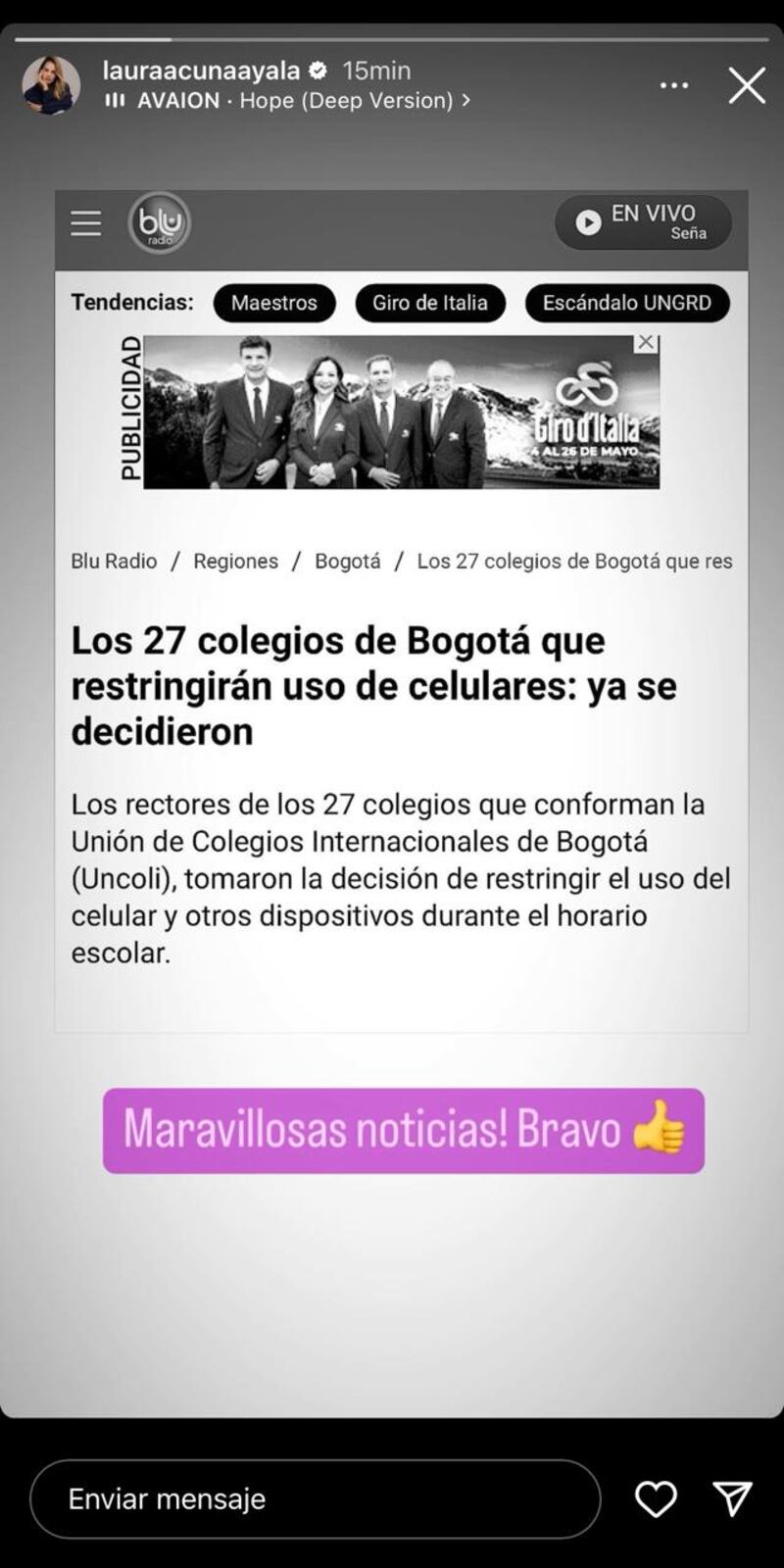
Task: Open the AVAION Hope music track
Action: click(294, 100)
